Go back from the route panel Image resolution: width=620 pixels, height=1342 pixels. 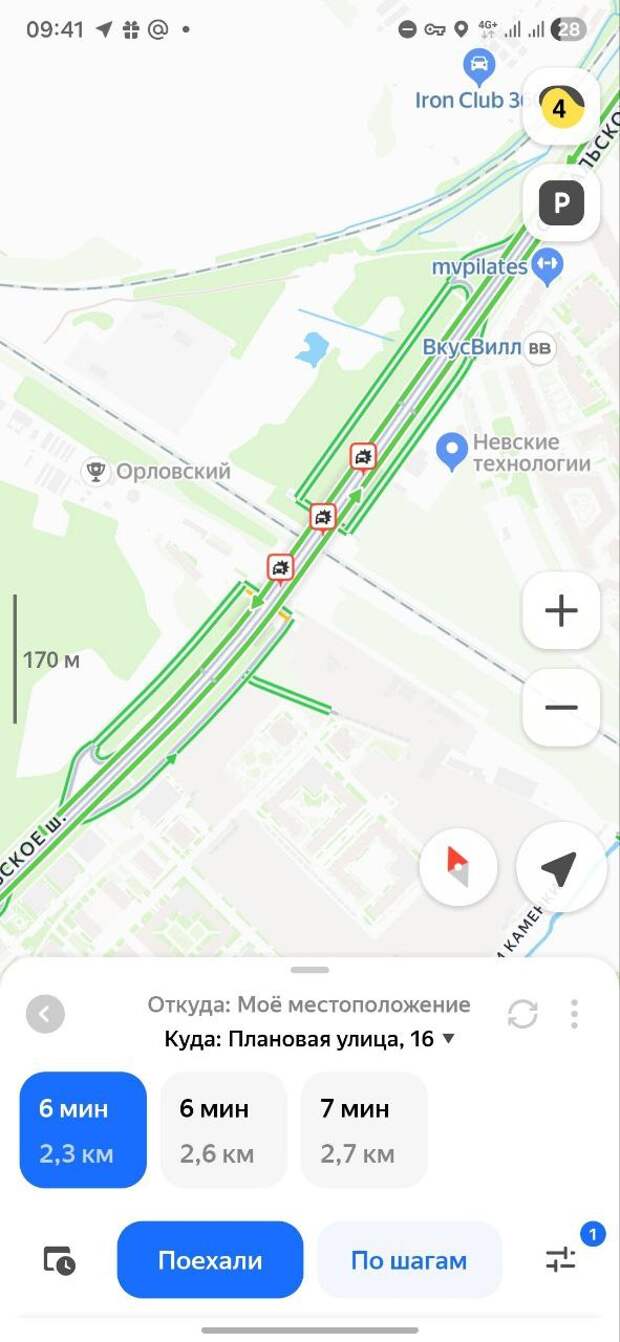[x=45, y=1014]
